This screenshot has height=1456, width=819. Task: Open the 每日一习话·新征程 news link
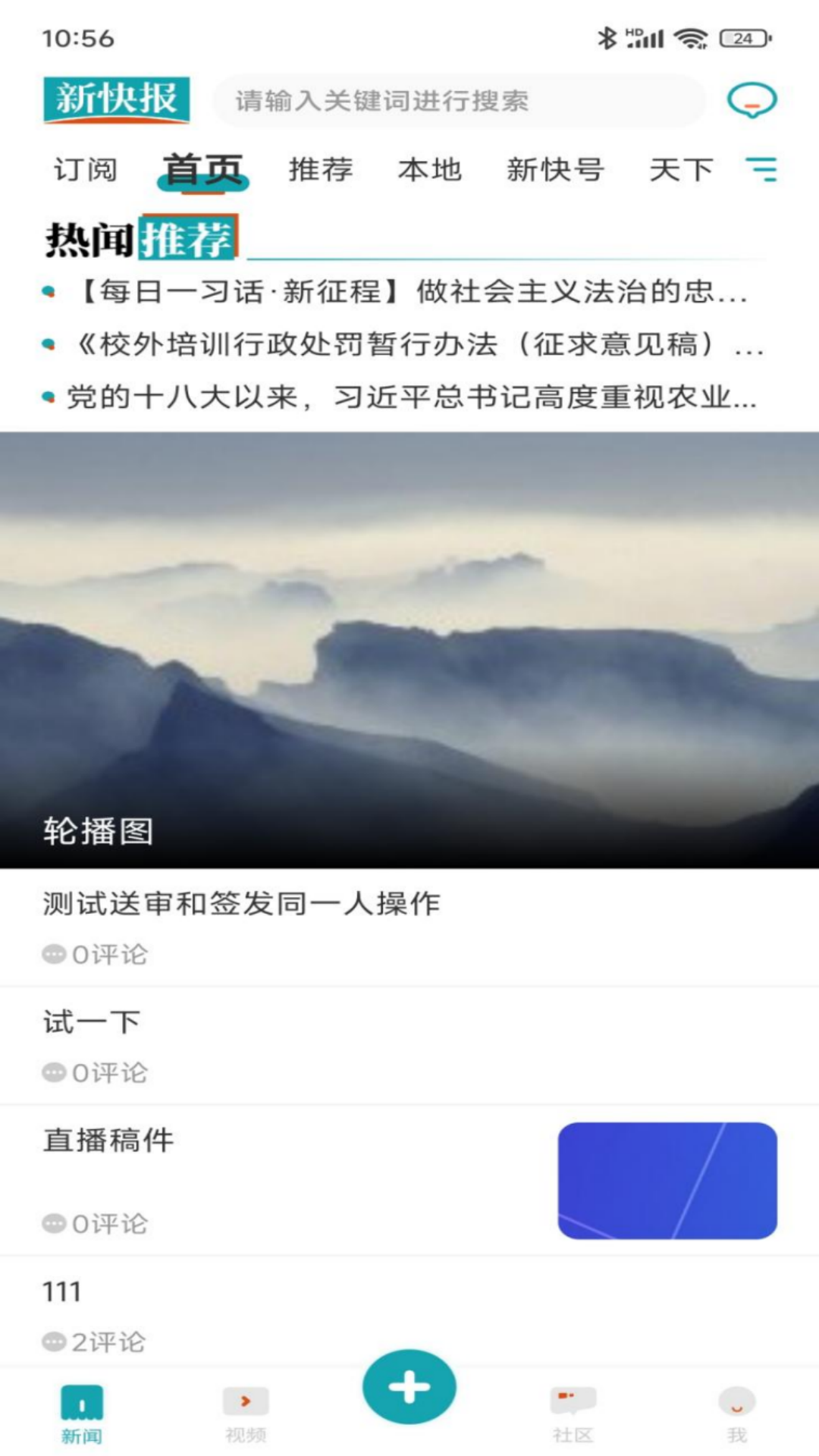[x=409, y=293]
